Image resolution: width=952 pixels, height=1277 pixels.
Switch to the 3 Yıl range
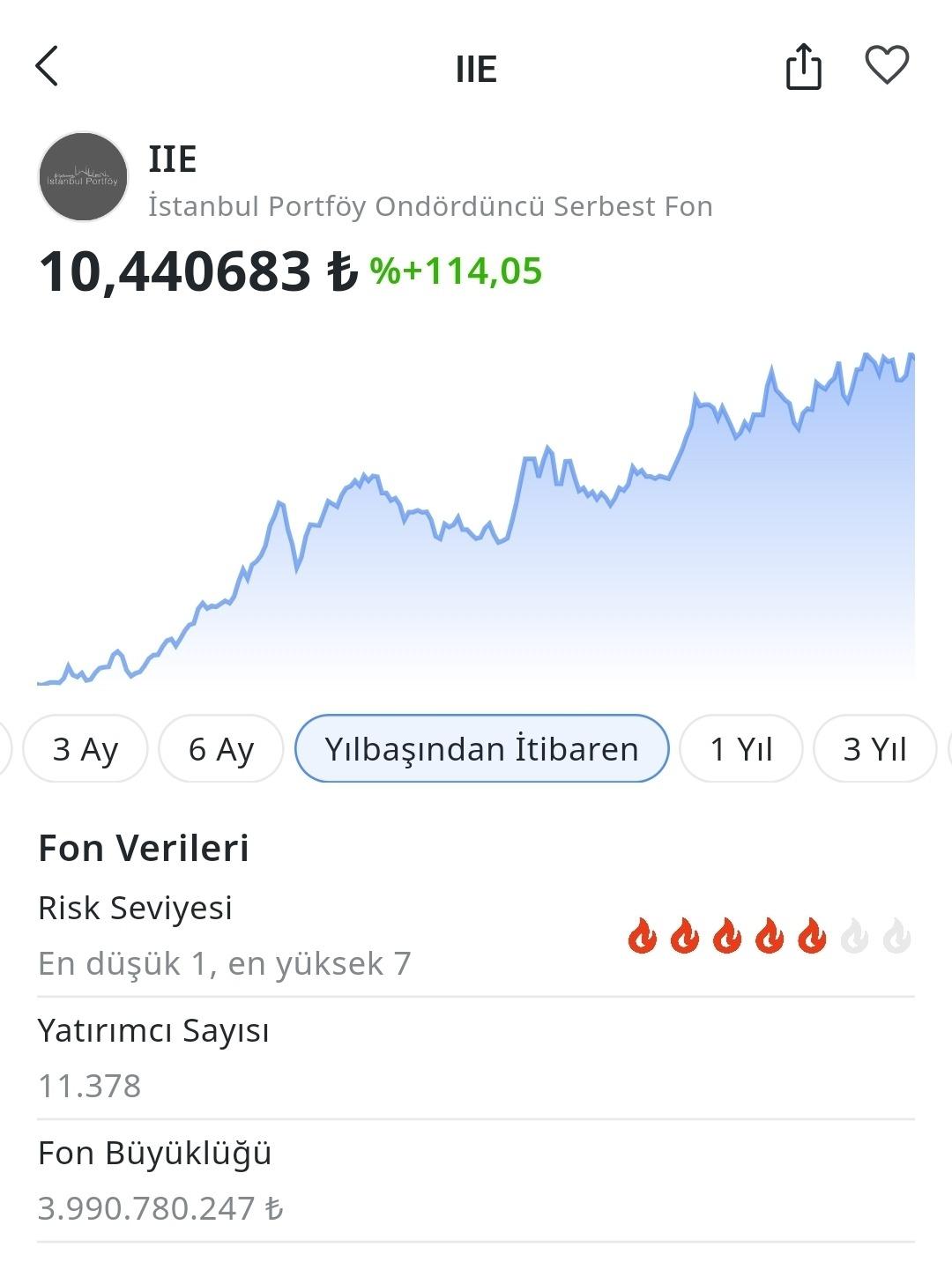pos(874,749)
